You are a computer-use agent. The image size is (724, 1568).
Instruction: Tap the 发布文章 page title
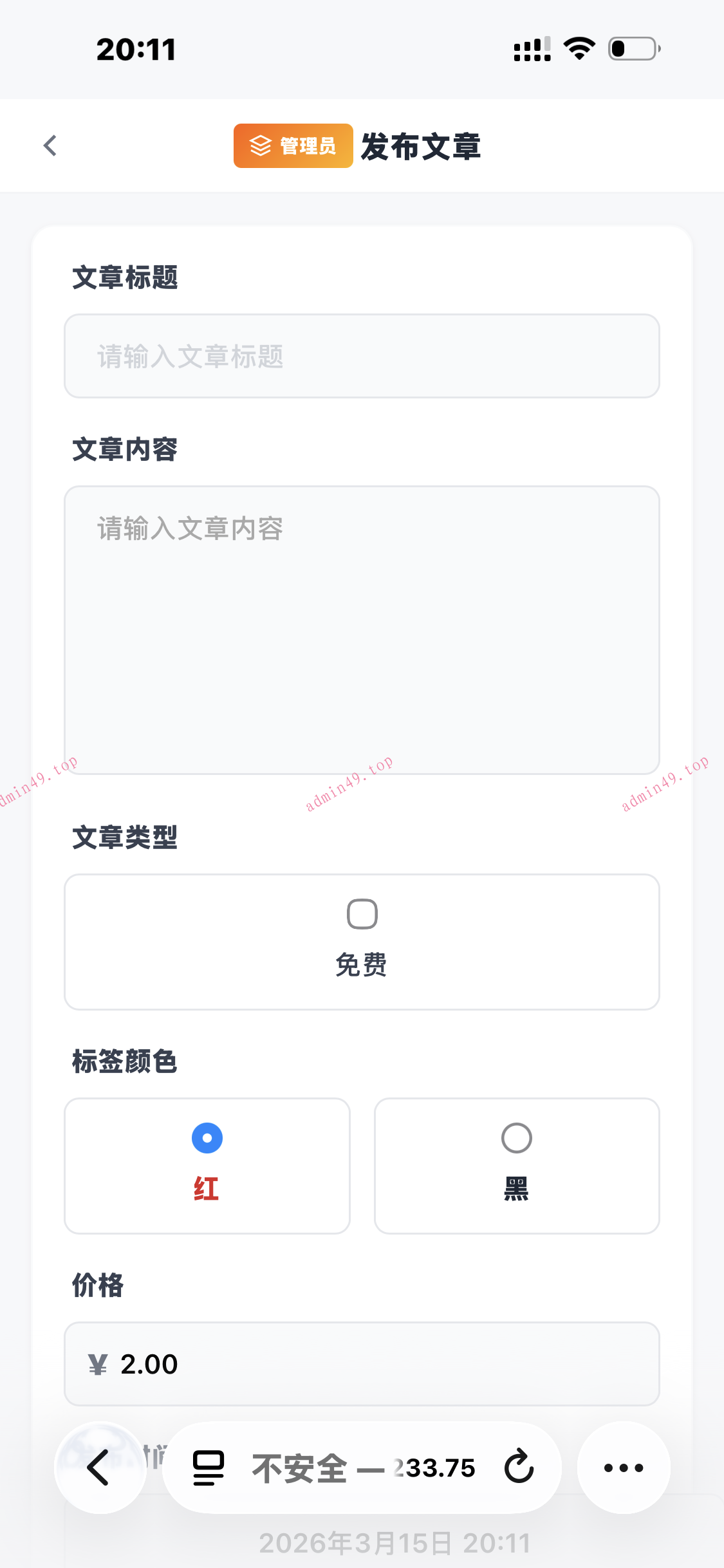[x=420, y=147]
